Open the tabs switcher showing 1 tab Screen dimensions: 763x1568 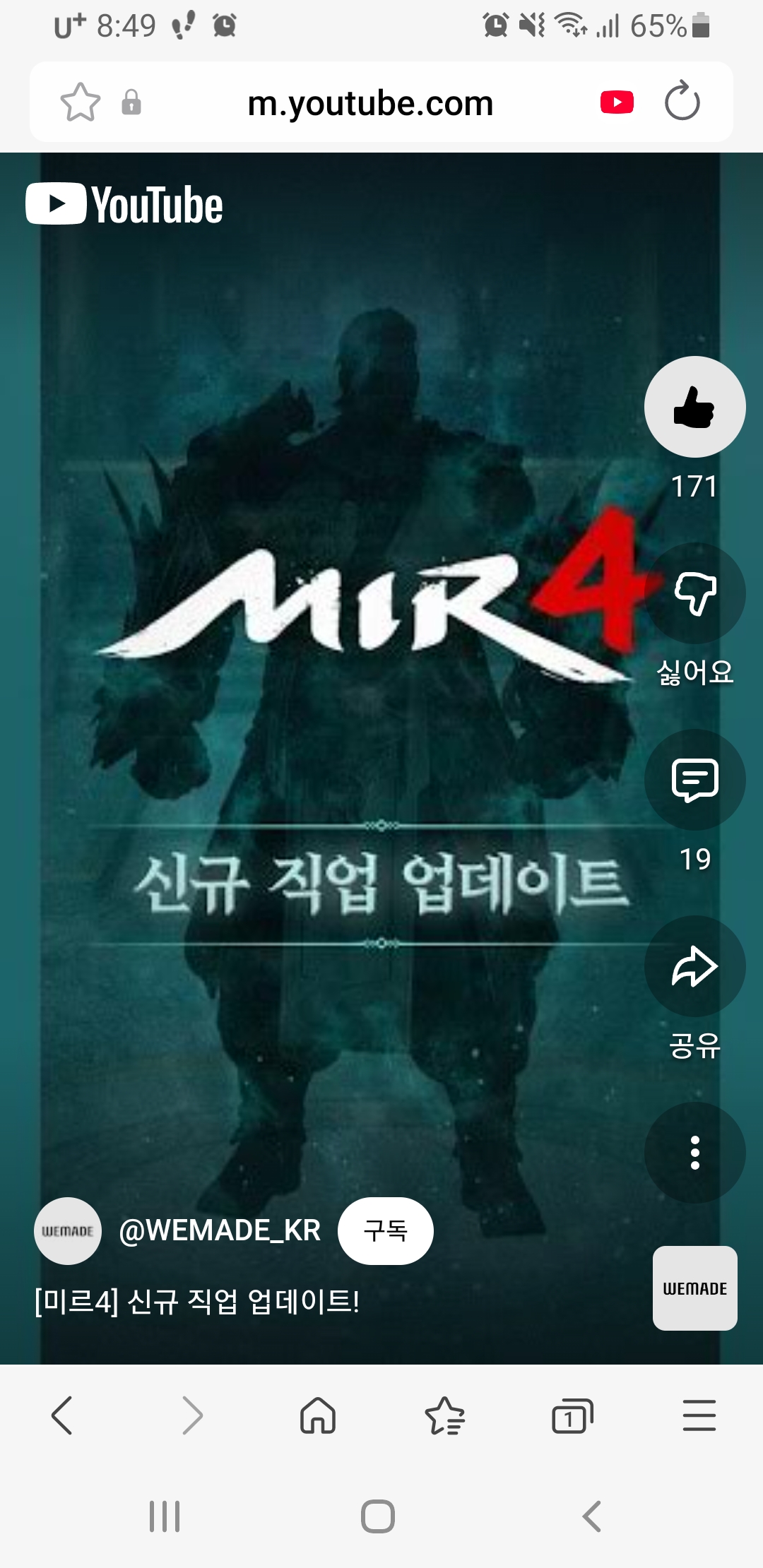[x=572, y=1415]
